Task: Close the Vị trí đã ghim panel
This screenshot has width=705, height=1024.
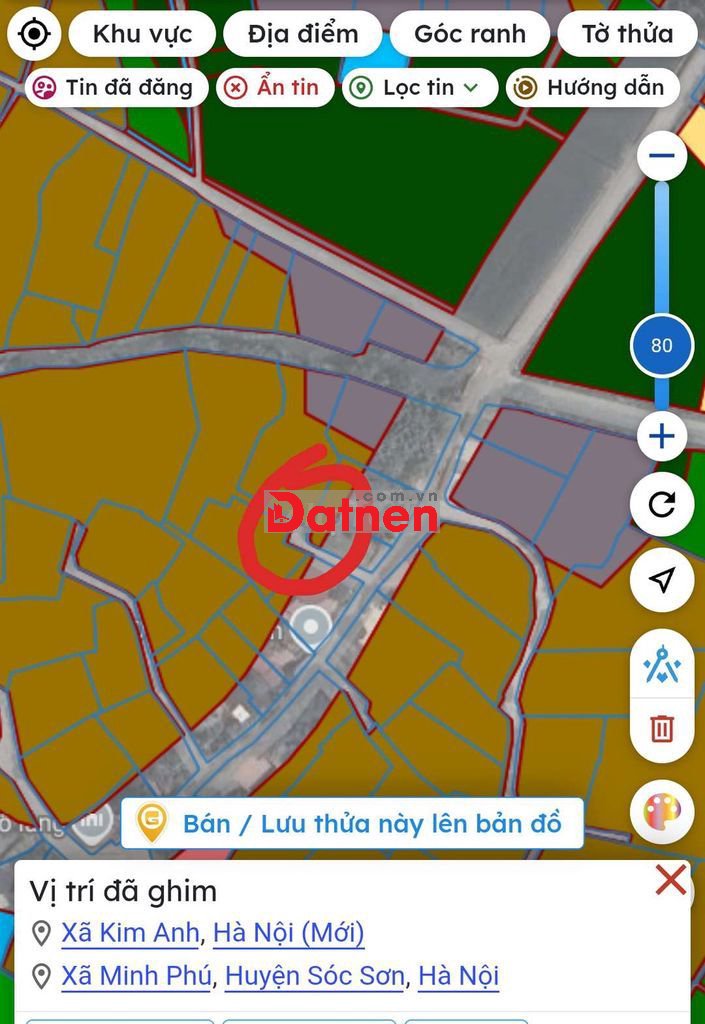Action: tap(670, 881)
